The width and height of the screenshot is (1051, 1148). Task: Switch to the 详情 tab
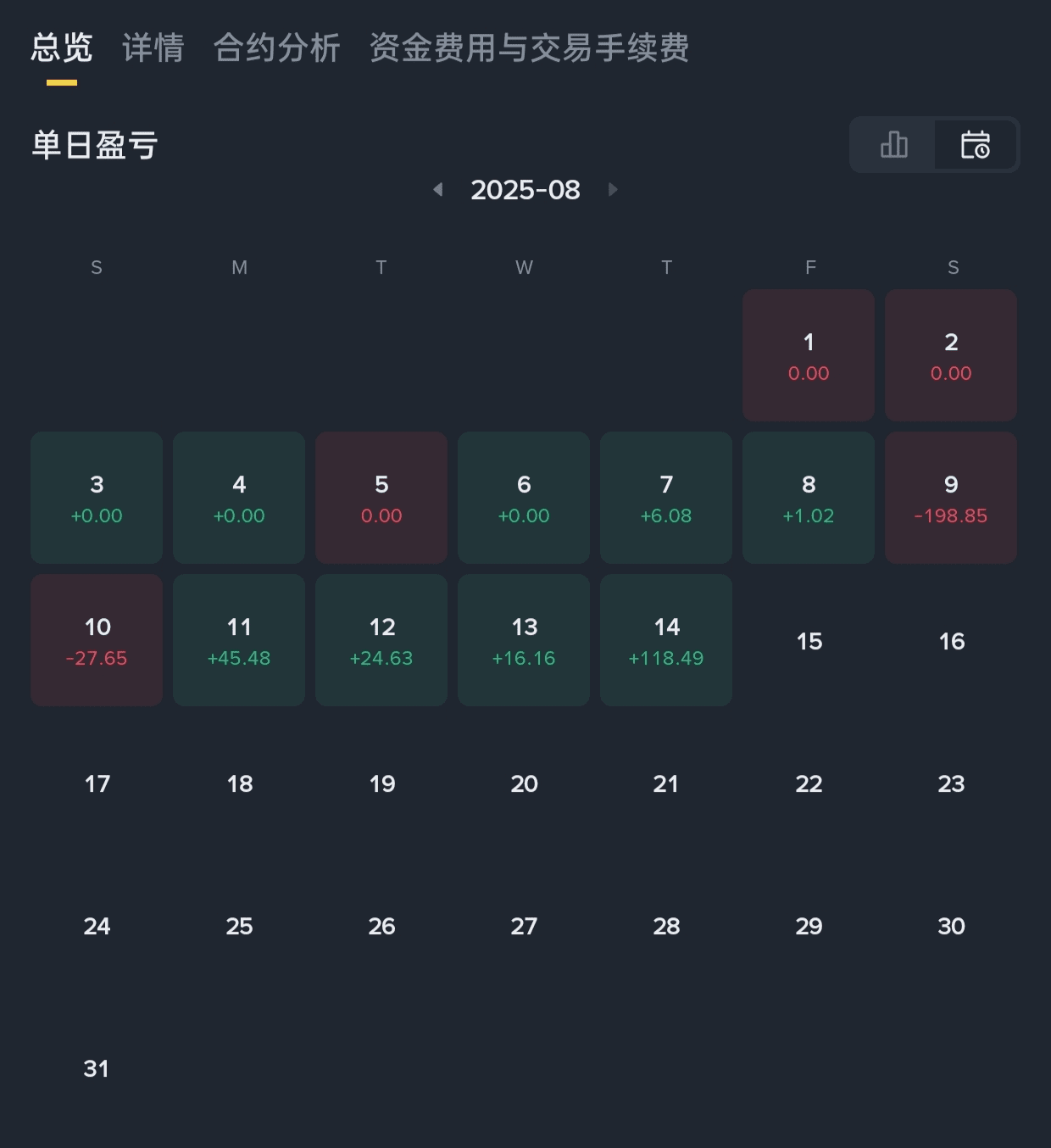pos(153,48)
